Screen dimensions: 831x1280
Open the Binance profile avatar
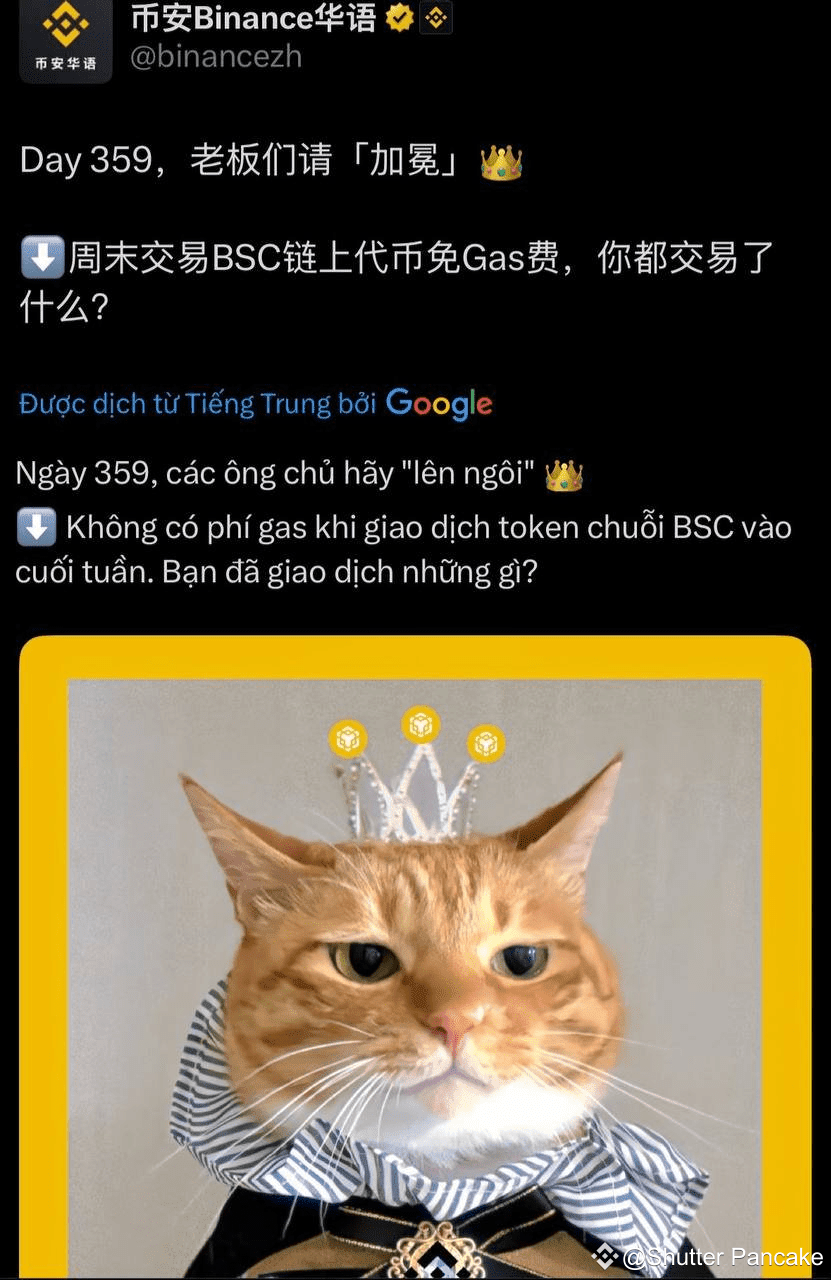click(66, 40)
